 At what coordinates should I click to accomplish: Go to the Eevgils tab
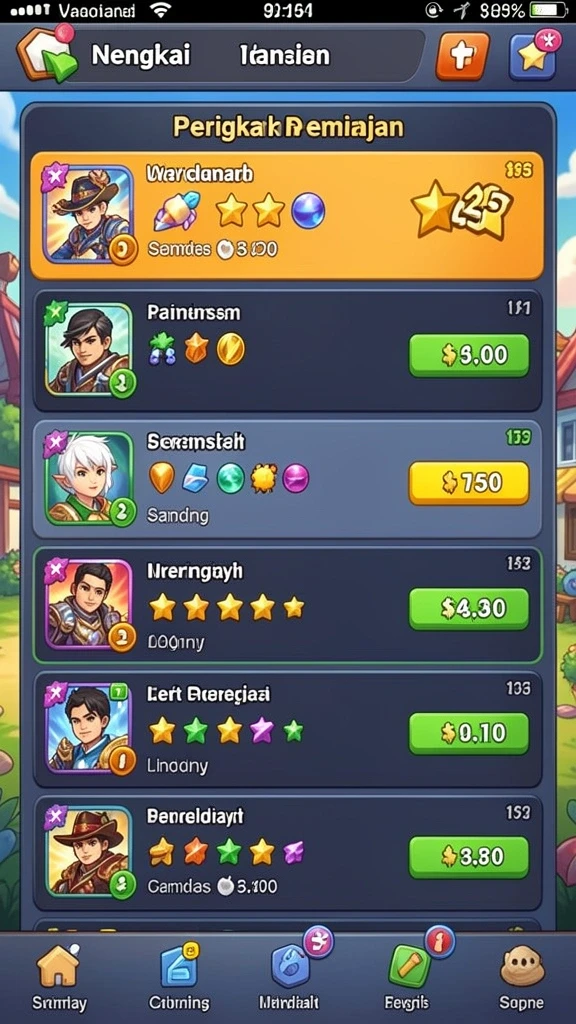click(409, 976)
